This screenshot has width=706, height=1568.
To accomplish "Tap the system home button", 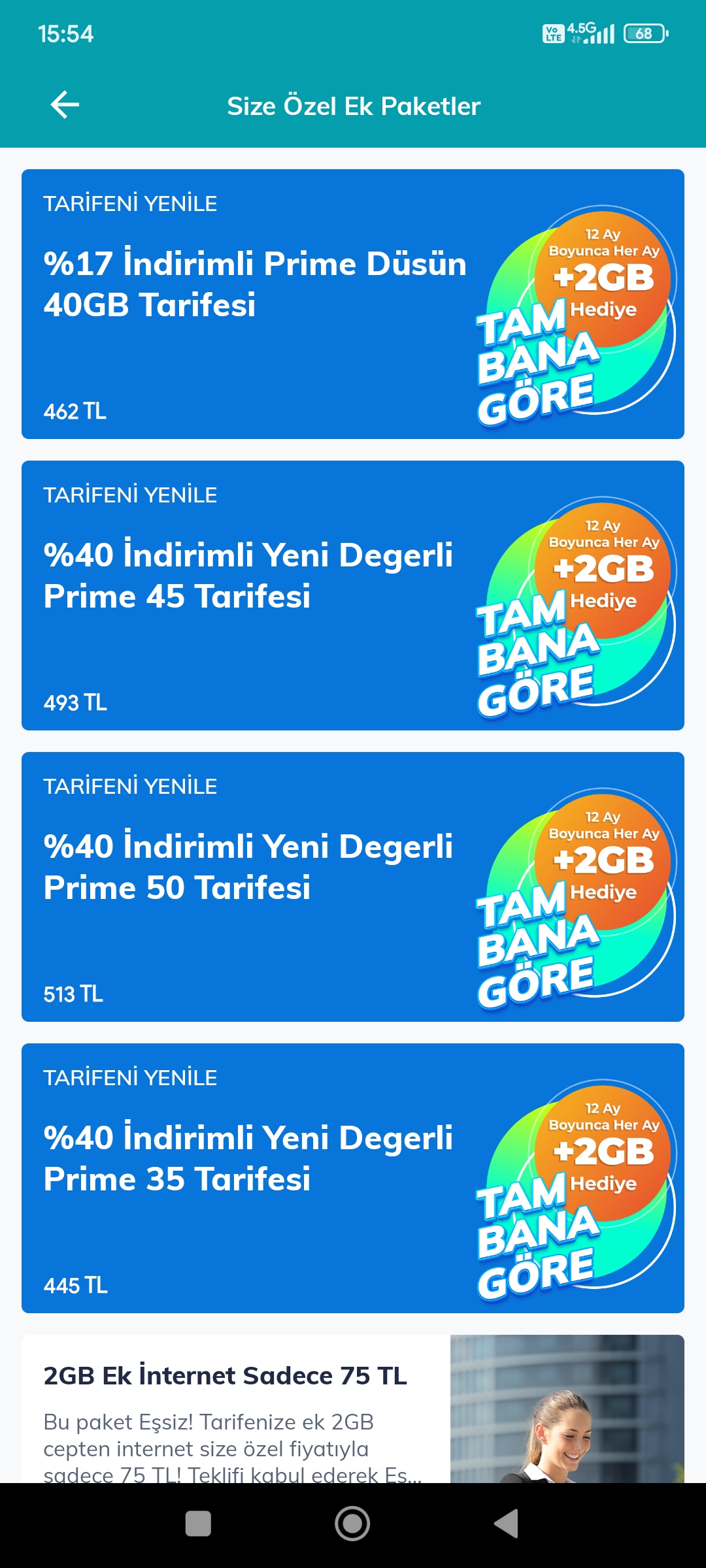I will [x=352, y=1524].
